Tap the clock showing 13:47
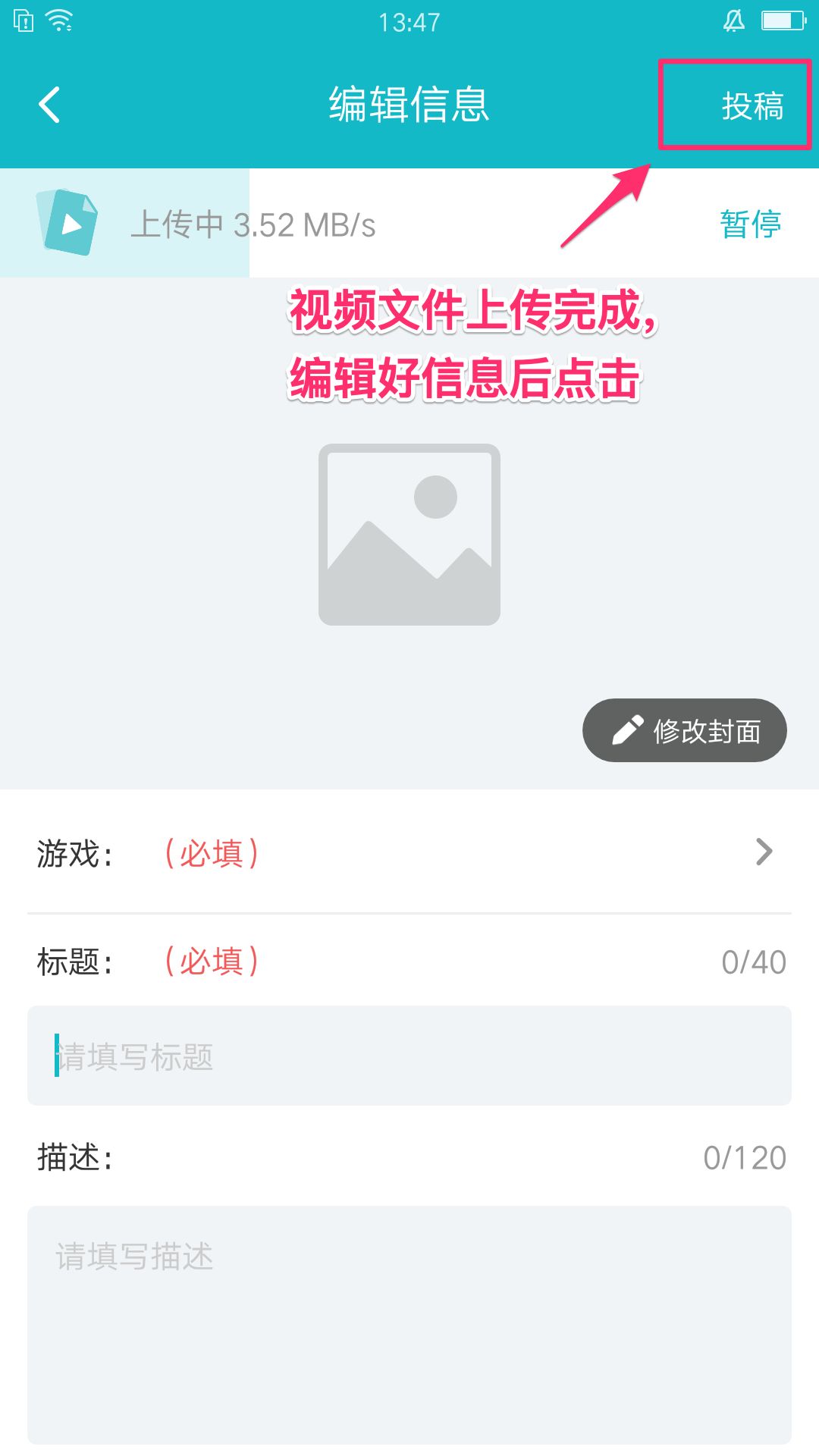Viewport: 819px width, 1456px height. 409,20
